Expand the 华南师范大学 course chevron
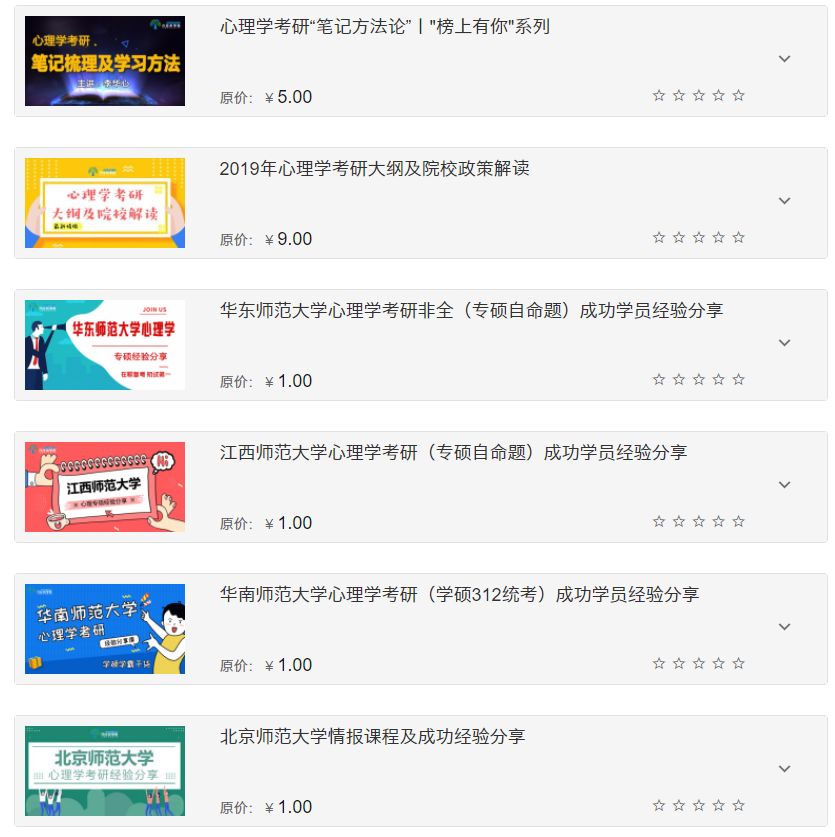835x837 pixels. [x=785, y=627]
